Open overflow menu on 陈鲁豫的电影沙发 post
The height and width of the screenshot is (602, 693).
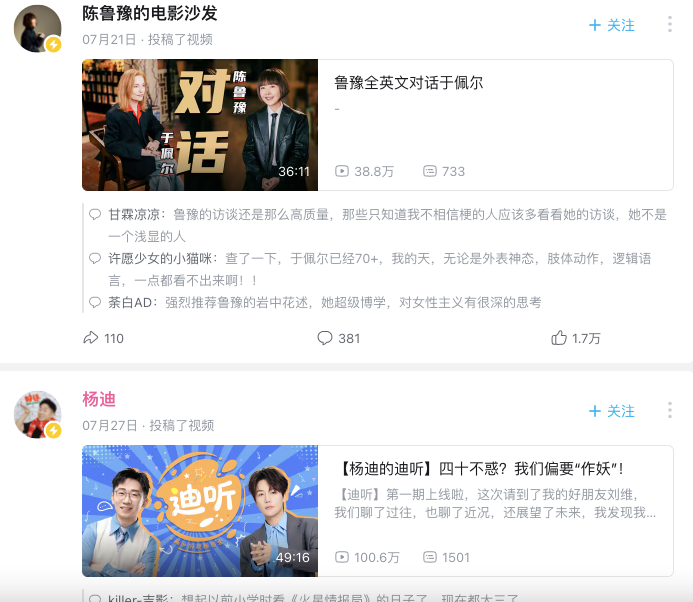coord(670,24)
